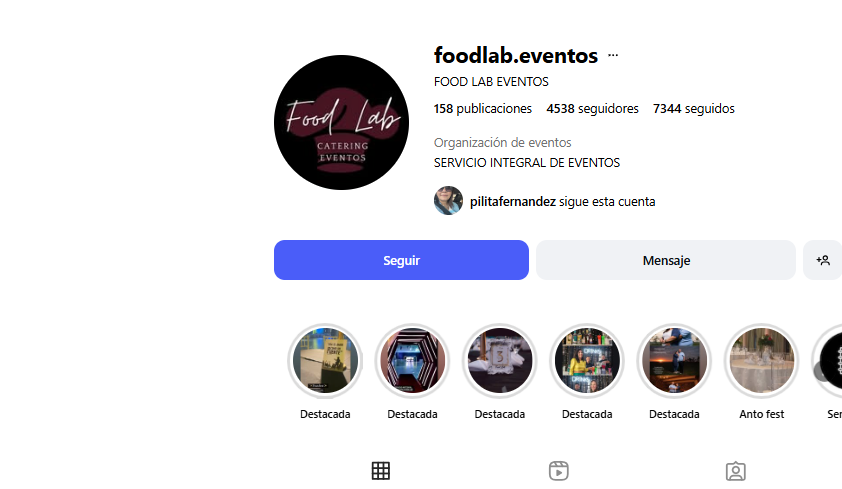View the 7344 seguidos list
The height and width of the screenshot is (489, 842).
pos(693,108)
